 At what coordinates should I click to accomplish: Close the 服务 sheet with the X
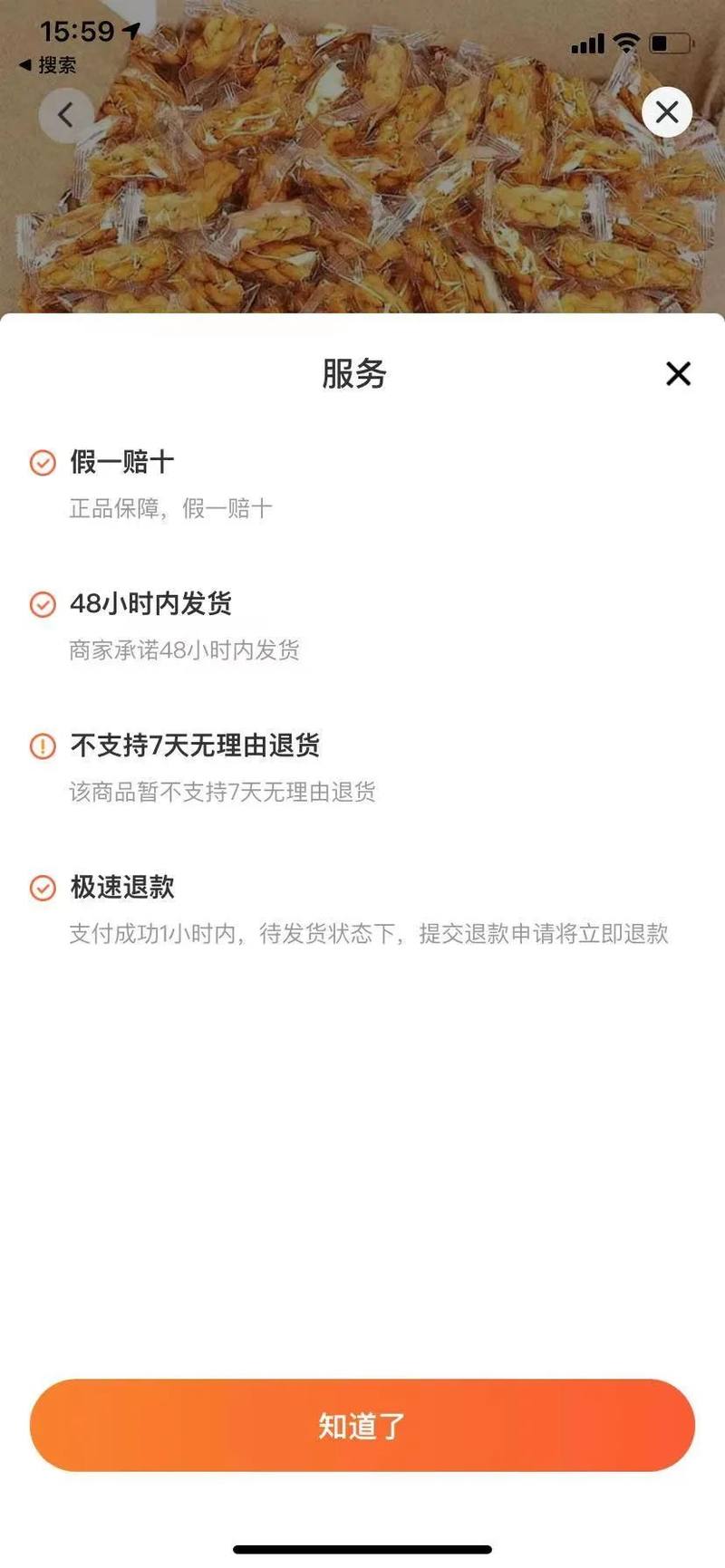(x=678, y=373)
